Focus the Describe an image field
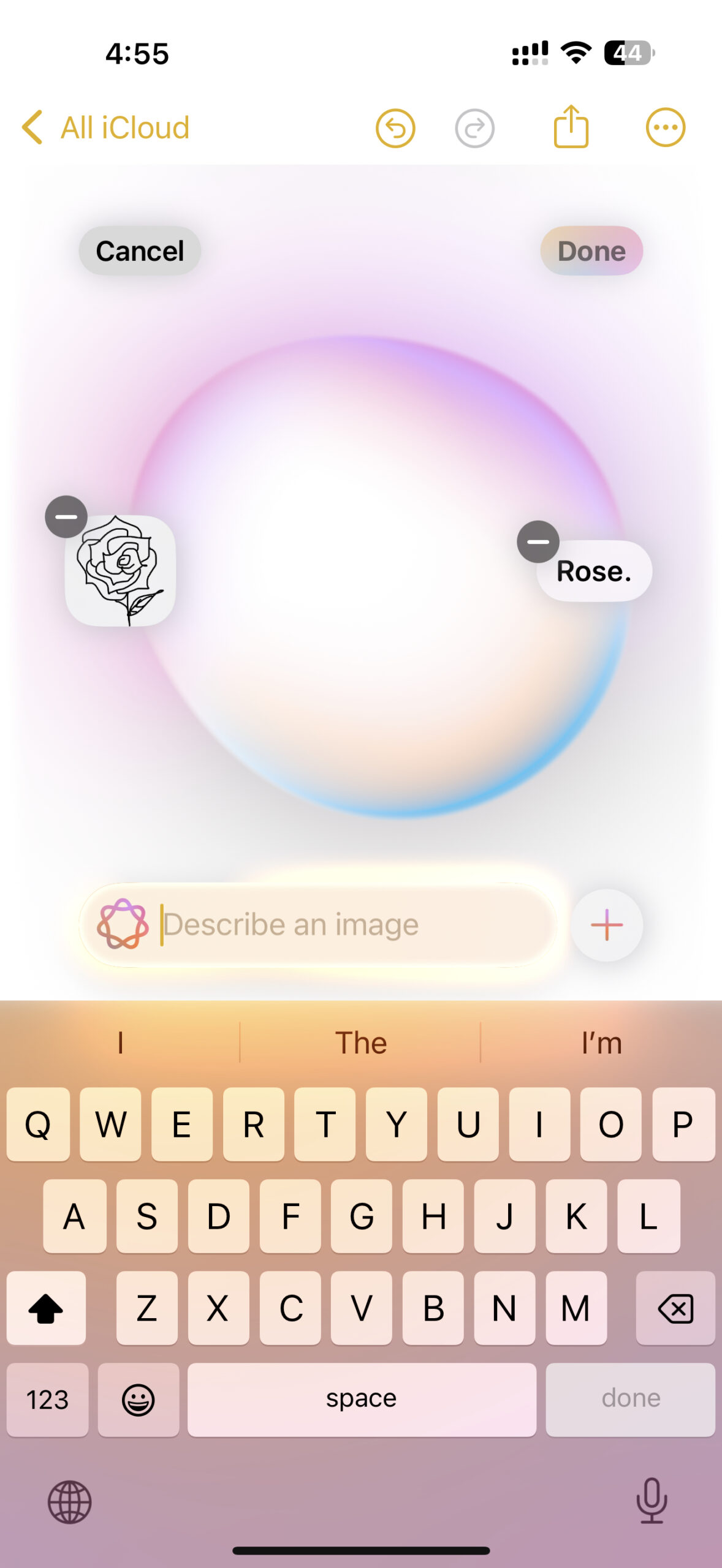 point(343,925)
